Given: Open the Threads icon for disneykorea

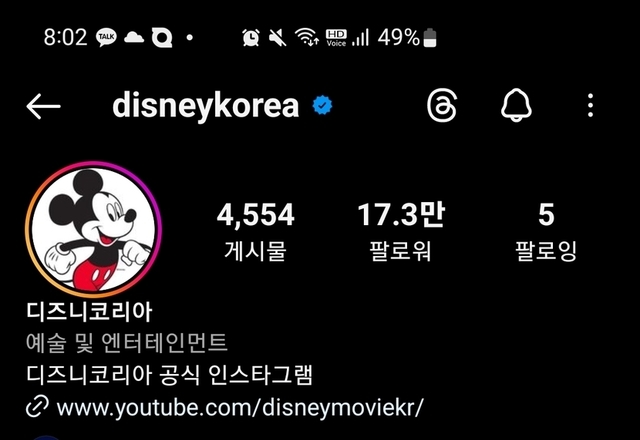Looking at the screenshot, I should tap(441, 105).
